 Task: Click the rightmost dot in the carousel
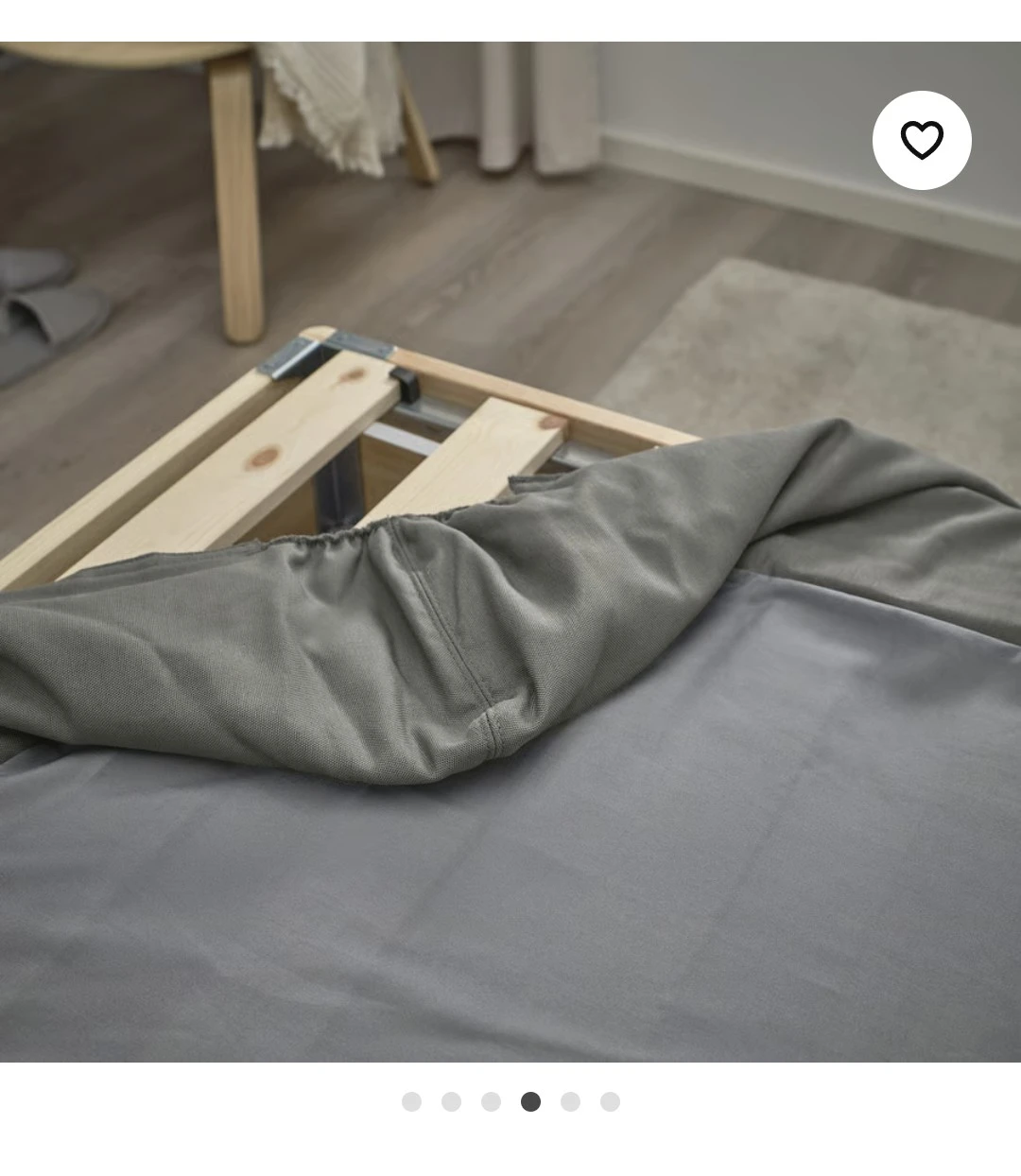pyautogui.click(x=610, y=1101)
